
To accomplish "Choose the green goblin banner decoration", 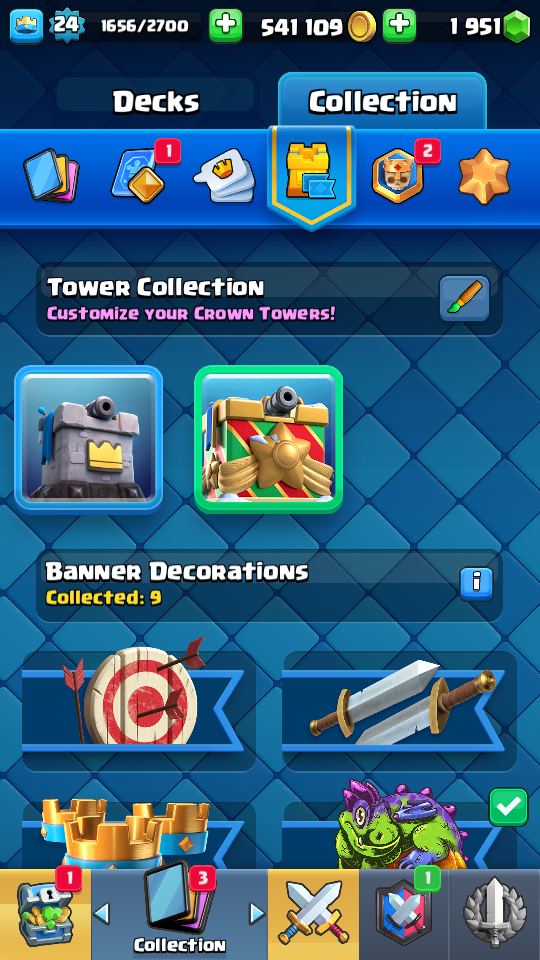I will click(x=400, y=827).
